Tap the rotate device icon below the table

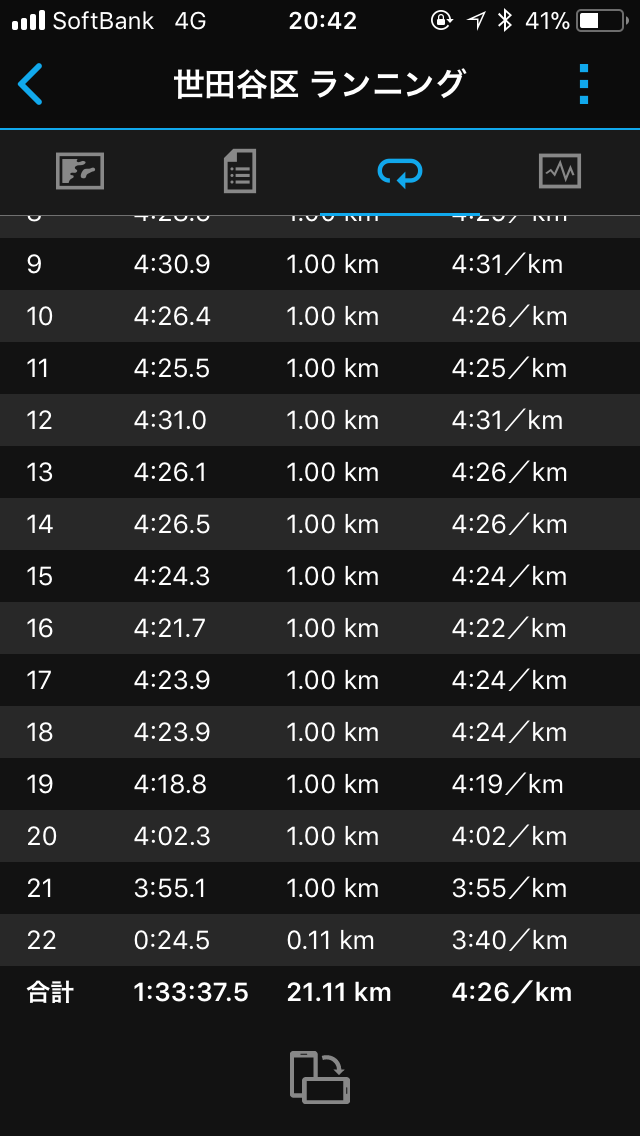pos(320,1077)
